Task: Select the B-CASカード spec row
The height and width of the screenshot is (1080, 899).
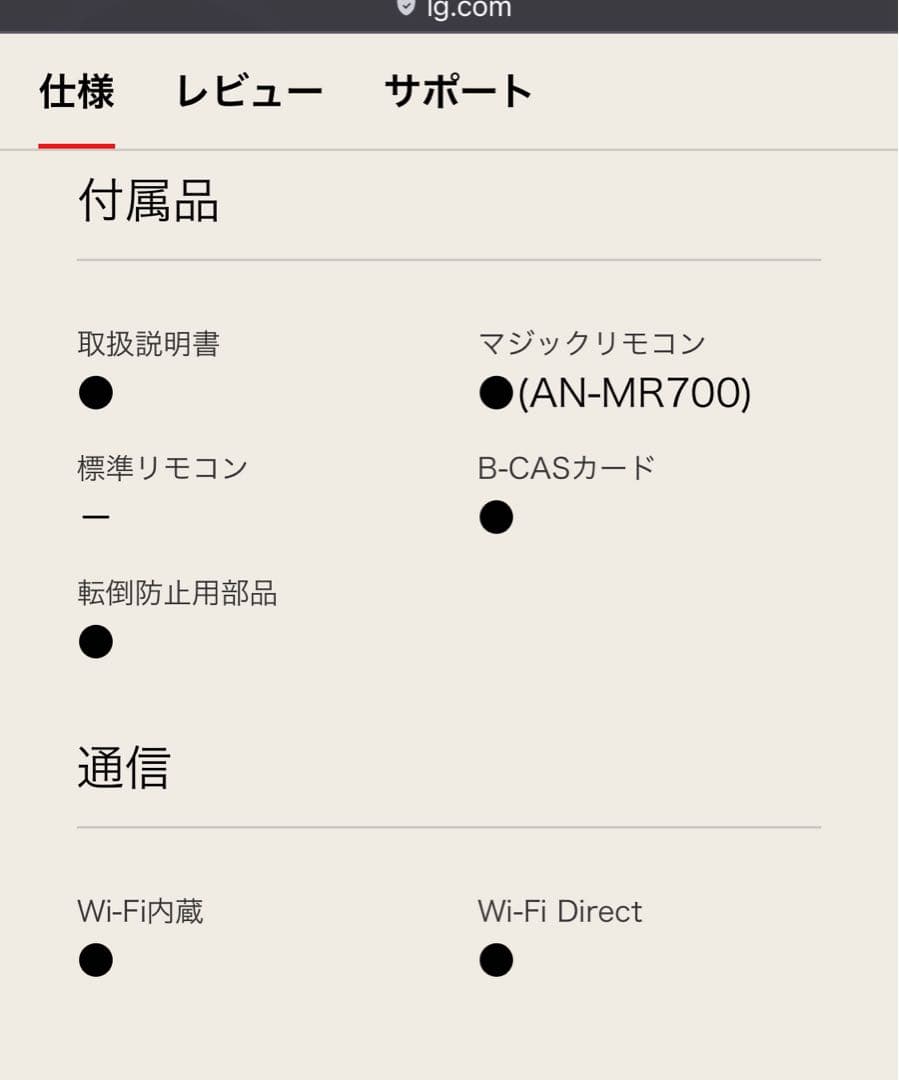Action: tap(565, 466)
